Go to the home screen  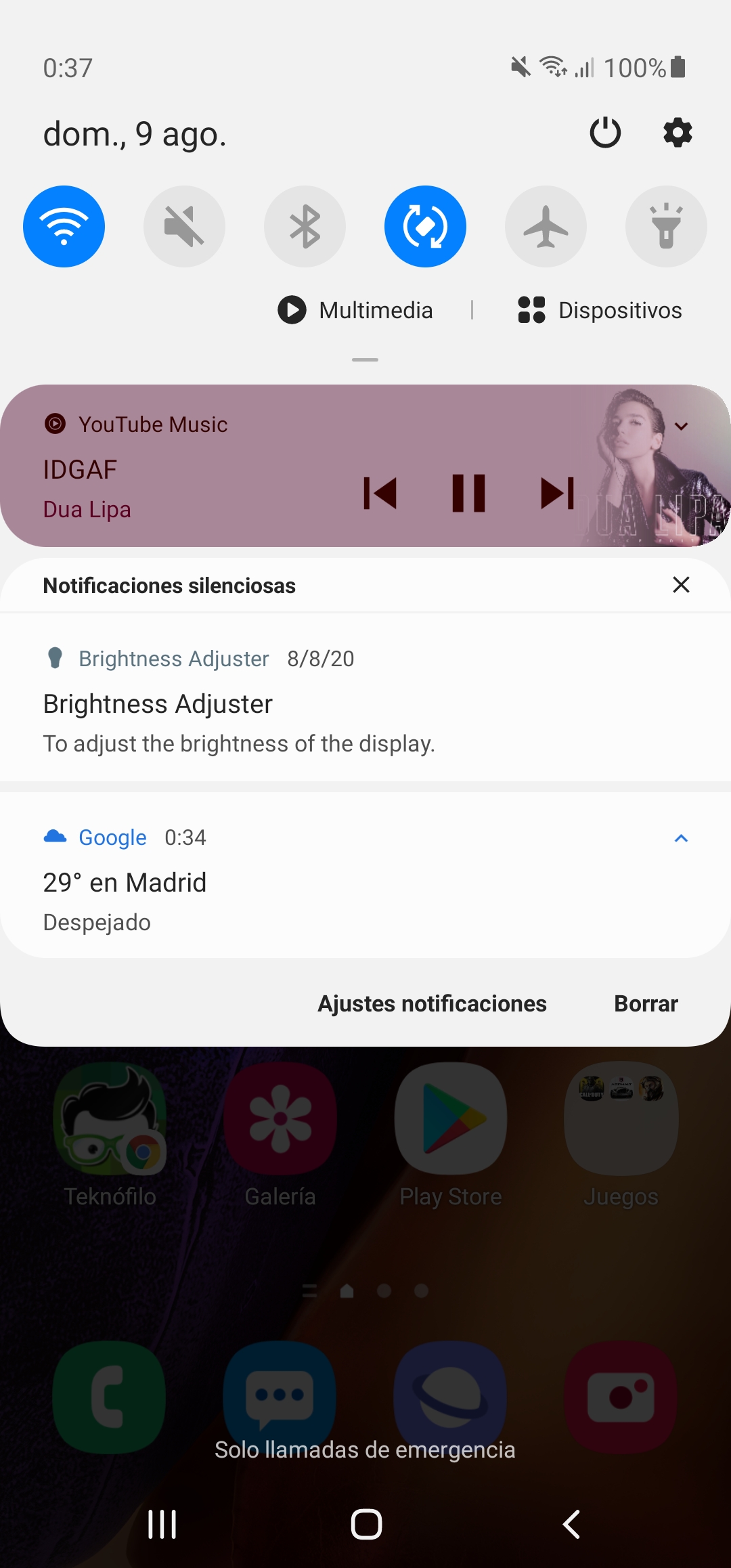[366, 1525]
